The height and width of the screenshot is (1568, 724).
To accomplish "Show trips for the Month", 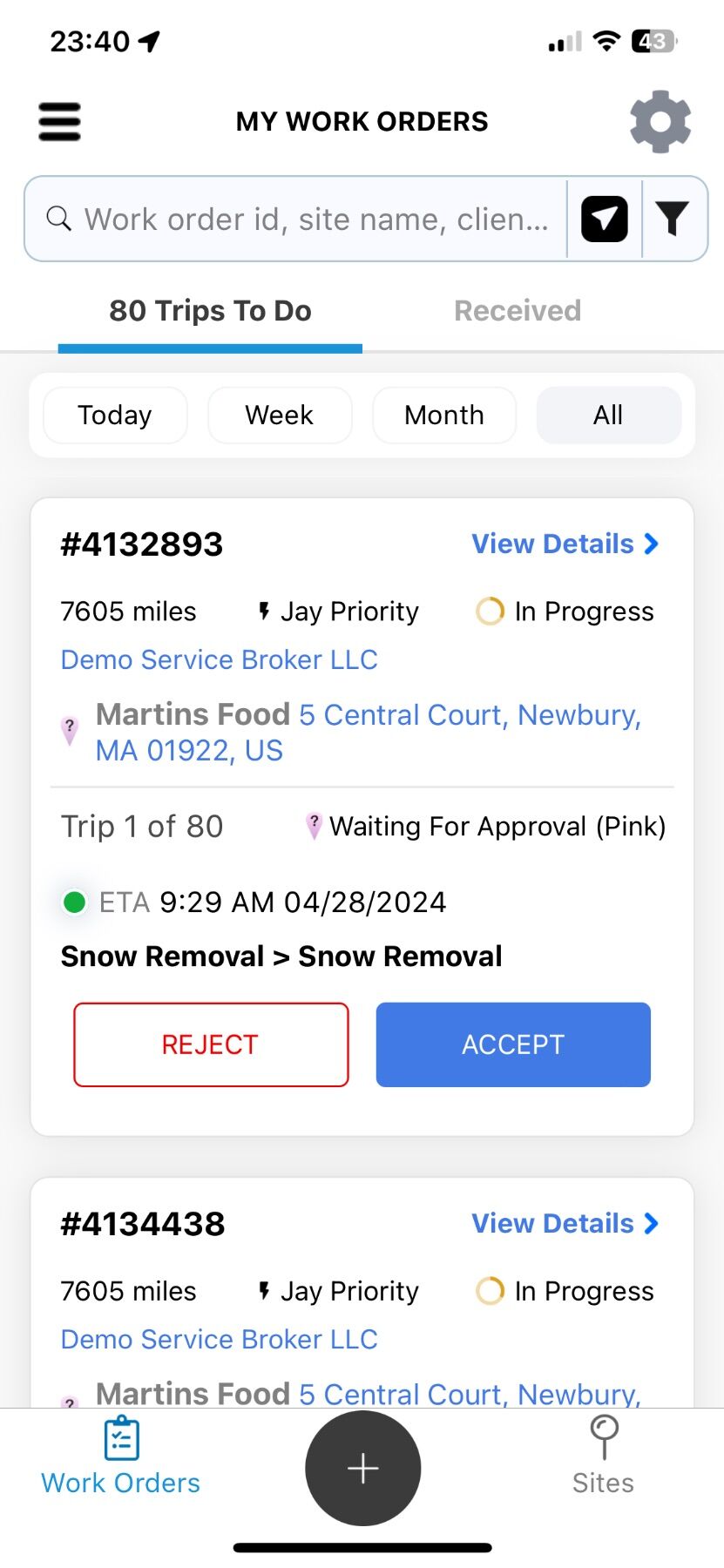I will pyautogui.click(x=444, y=416).
